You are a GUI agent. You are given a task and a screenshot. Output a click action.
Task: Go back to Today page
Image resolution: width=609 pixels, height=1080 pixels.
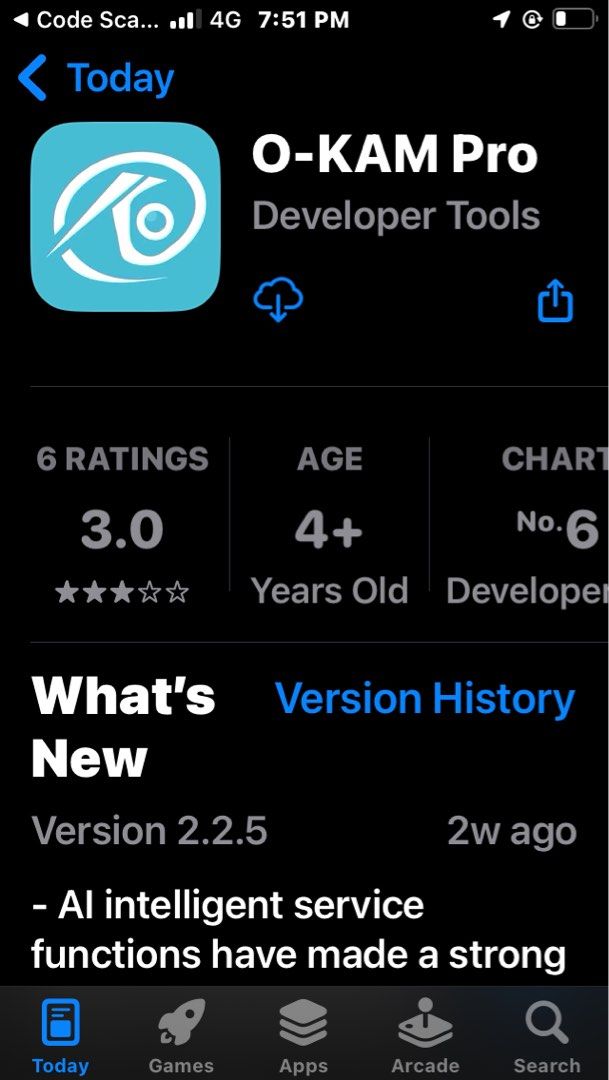(x=96, y=79)
